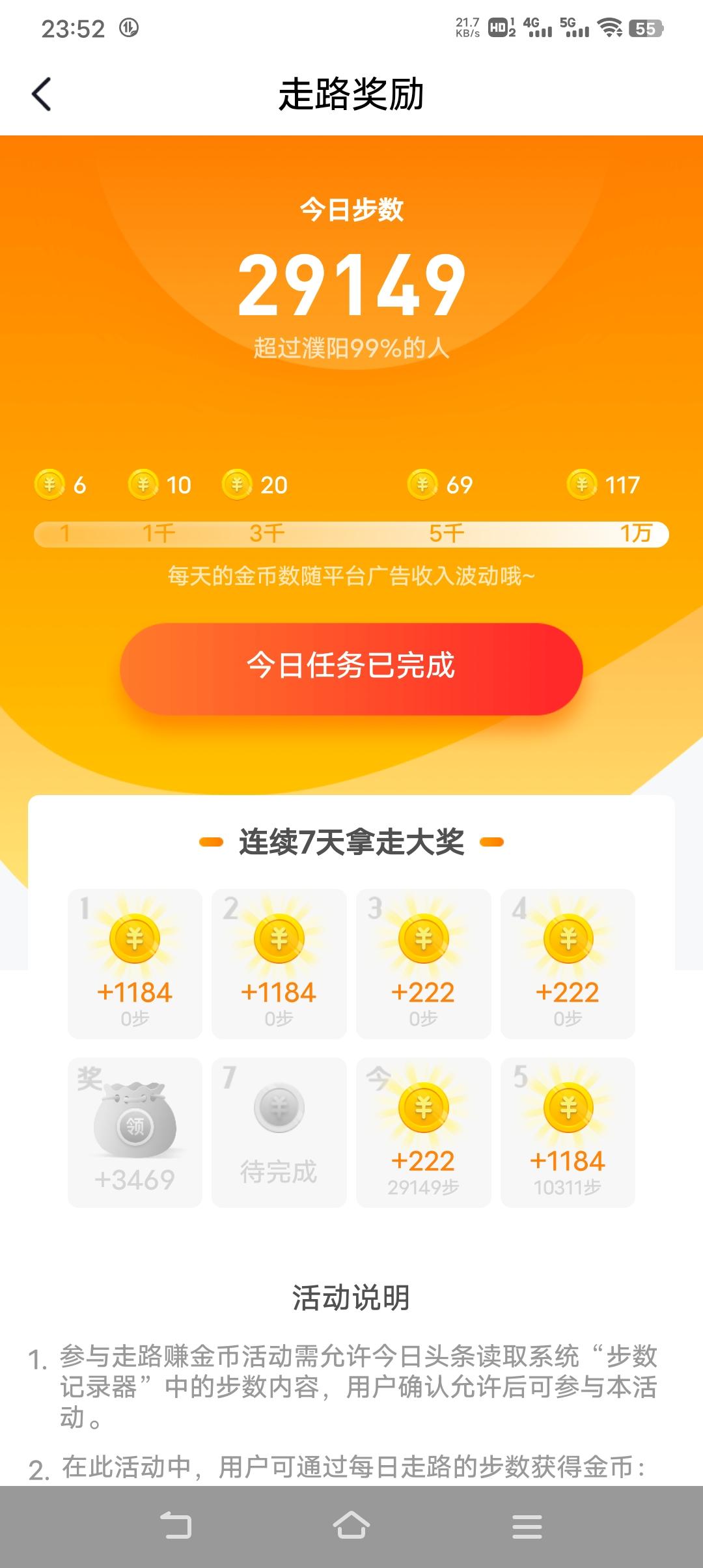Image resolution: width=703 pixels, height=1568 pixels.
Task: Tap day 5 coin showing +1184 with 10311步
Action: click(x=568, y=1116)
